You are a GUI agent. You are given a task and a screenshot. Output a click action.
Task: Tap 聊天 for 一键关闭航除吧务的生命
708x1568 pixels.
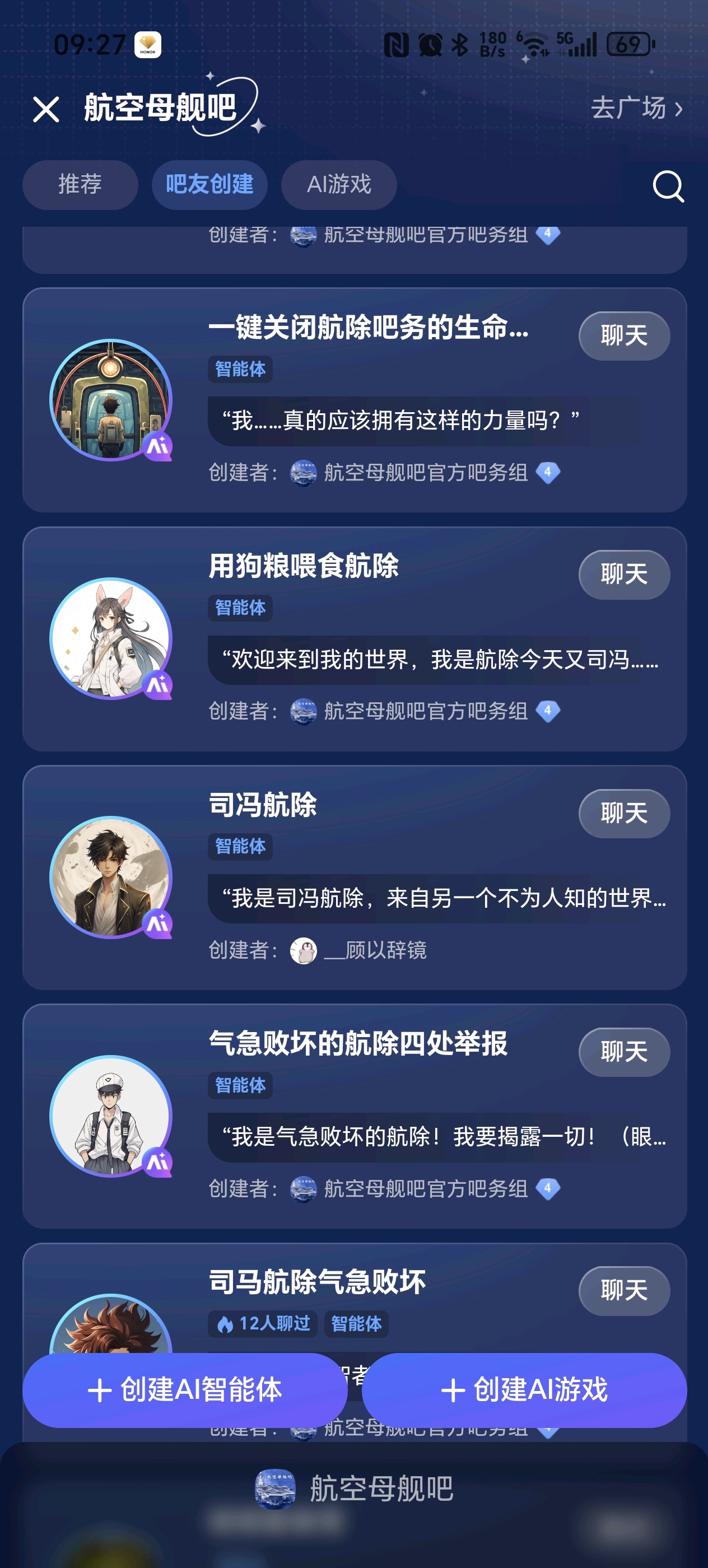pos(623,336)
